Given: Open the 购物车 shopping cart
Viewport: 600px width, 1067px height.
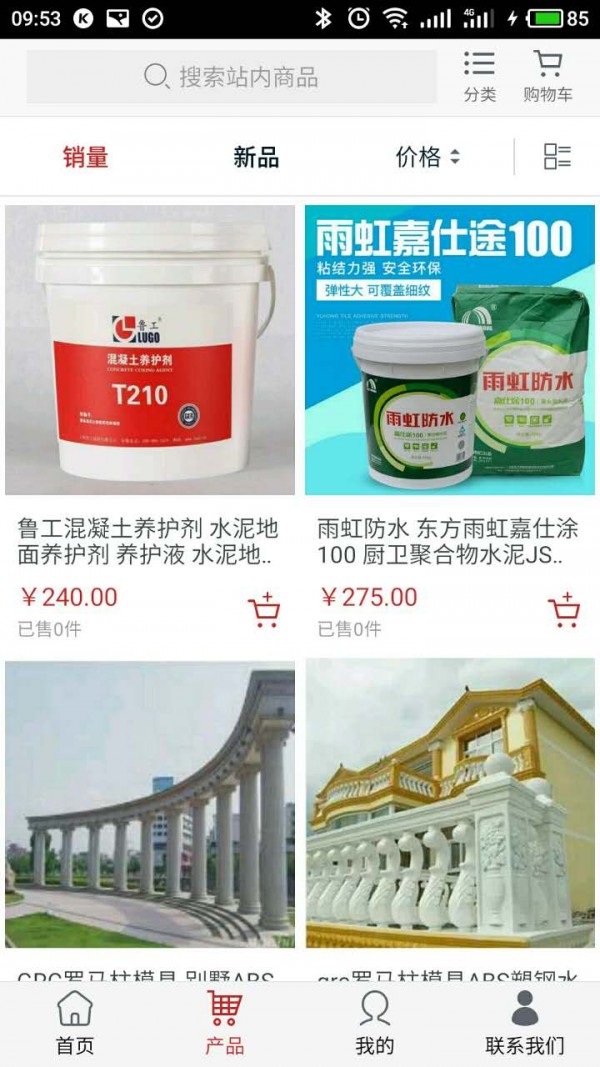Looking at the screenshot, I should (x=547, y=77).
